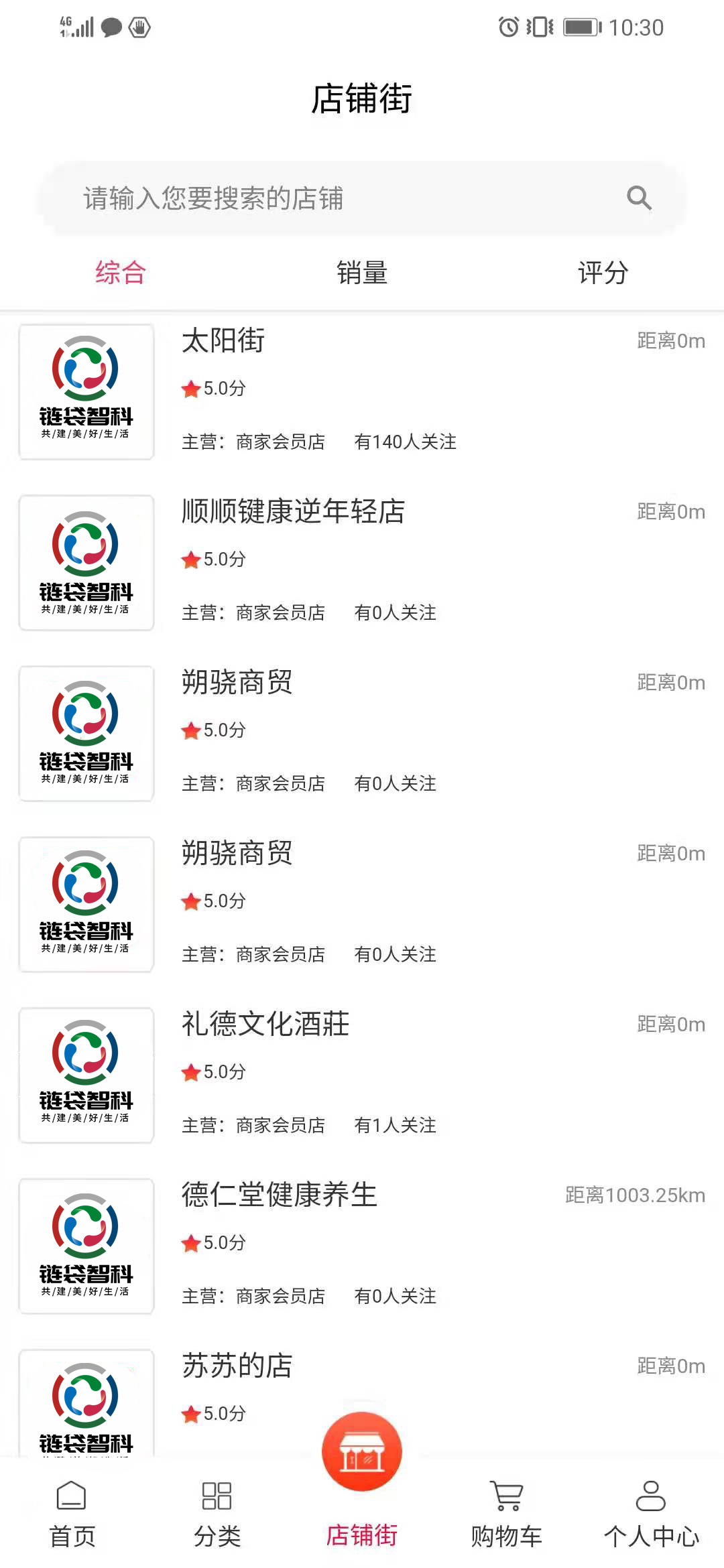
Task: Tap the central 店铺街 storefront icon
Action: tap(361, 1451)
